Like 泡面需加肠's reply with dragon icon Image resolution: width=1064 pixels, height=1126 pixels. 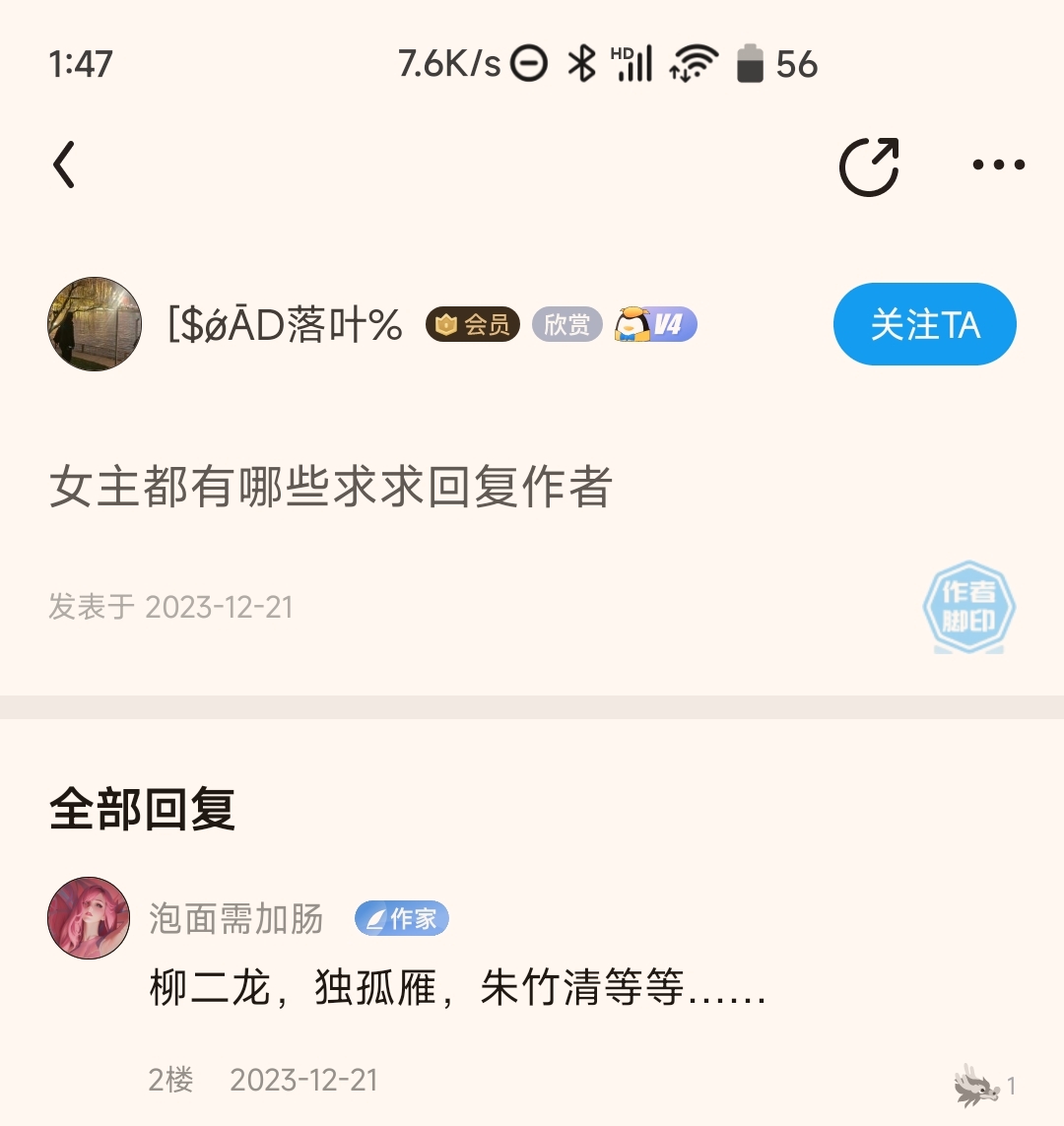(x=977, y=1085)
